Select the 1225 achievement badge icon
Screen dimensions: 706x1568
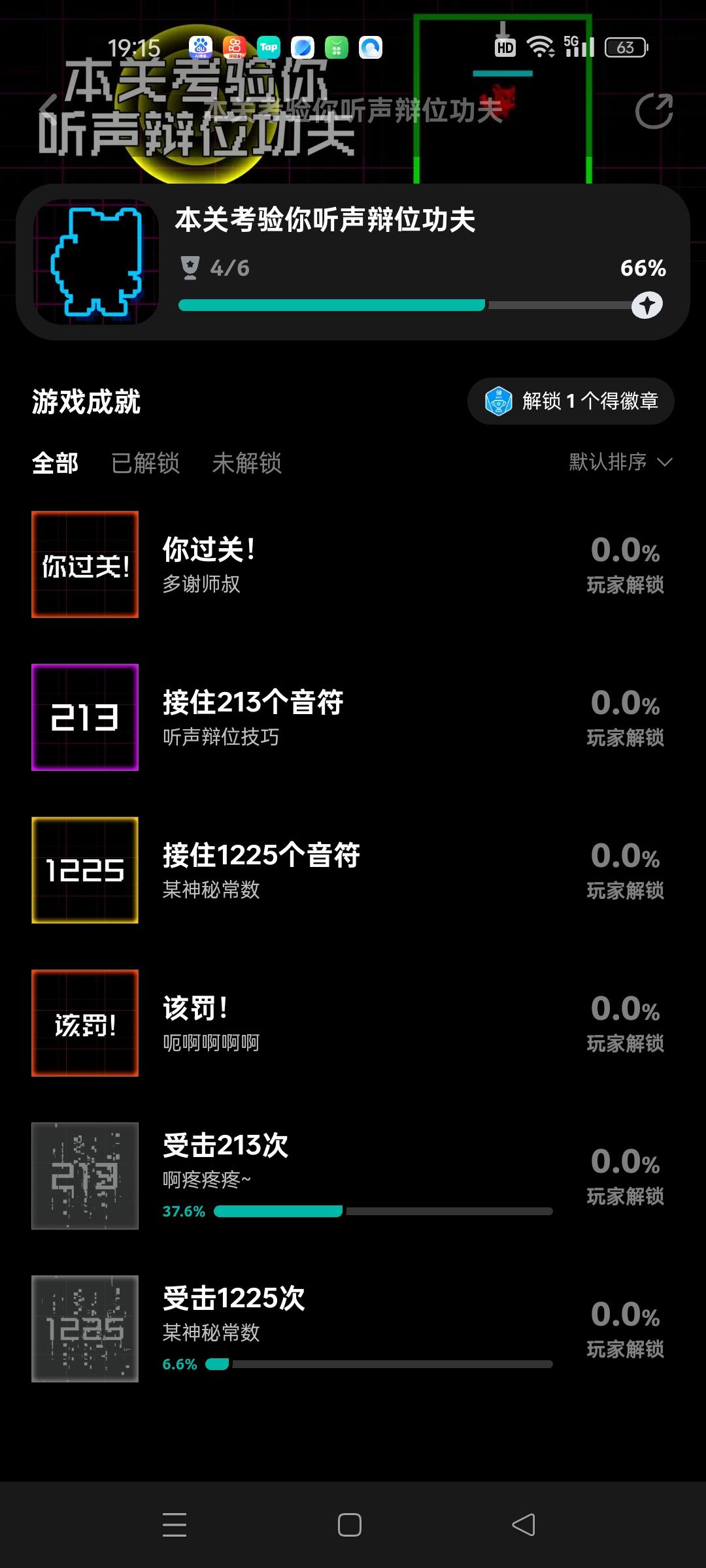pos(84,870)
